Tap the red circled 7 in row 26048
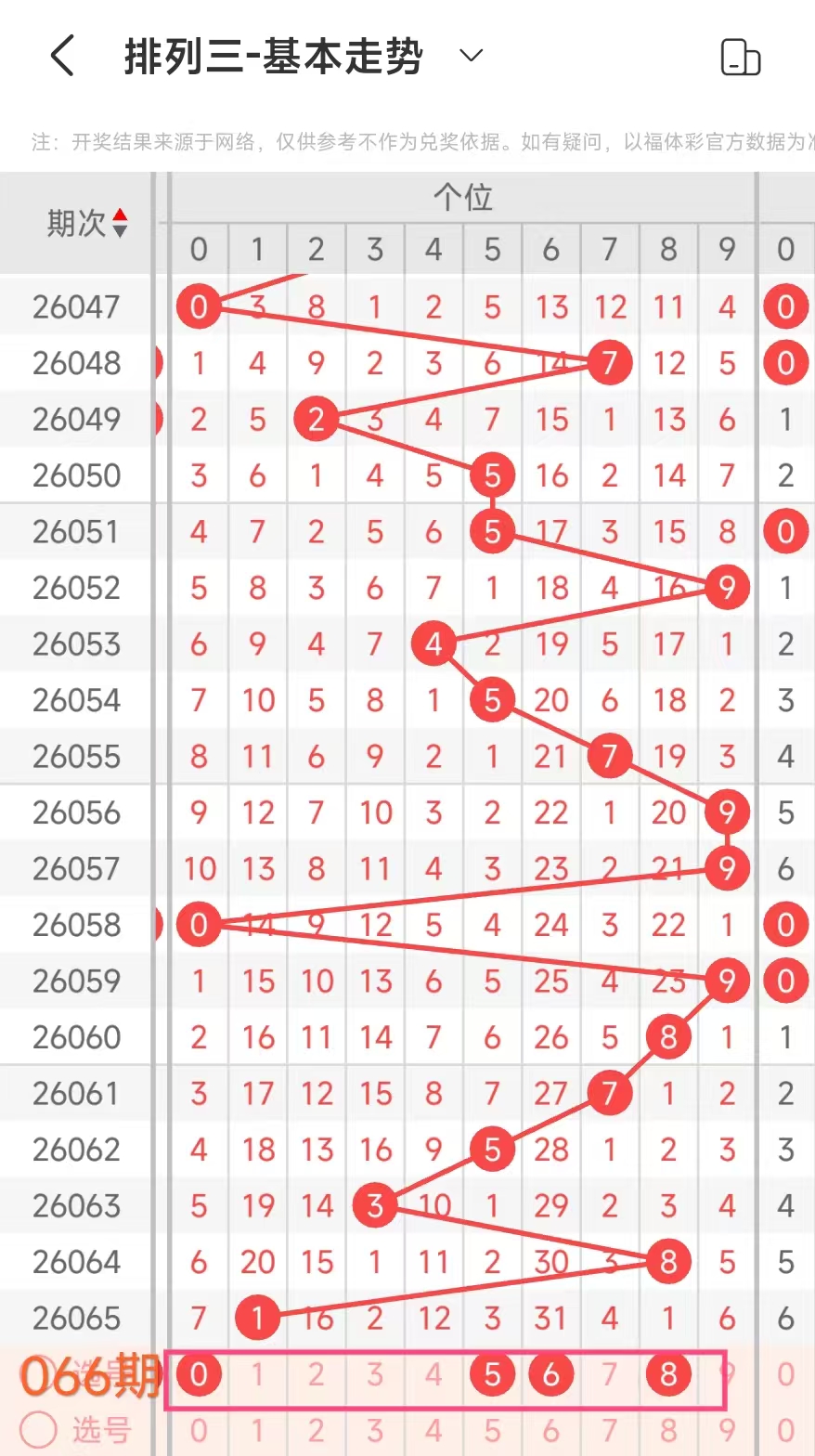The height and width of the screenshot is (1456, 815). pos(609,363)
